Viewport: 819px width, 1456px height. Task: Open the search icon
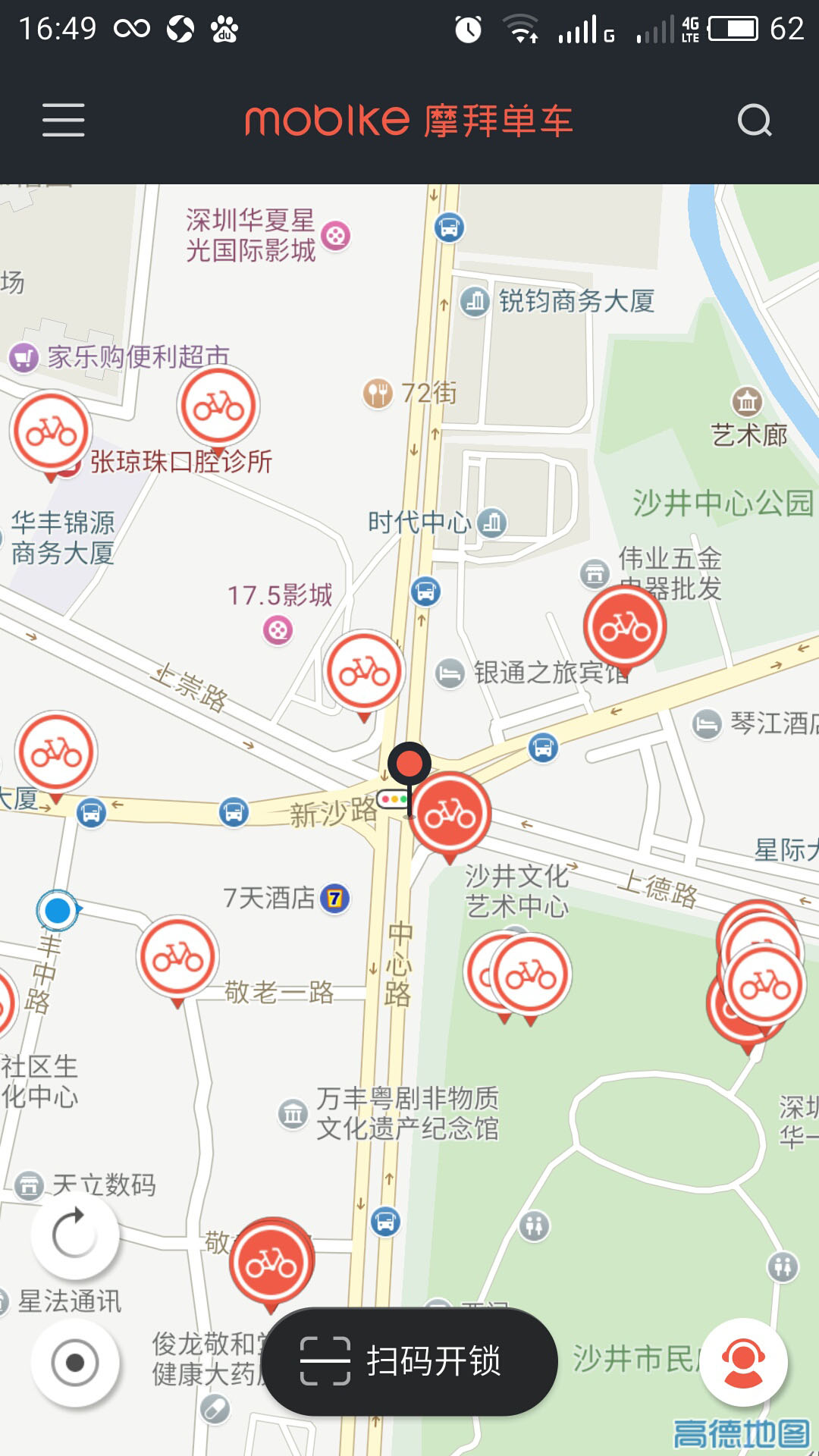pyautogui.click(x=755, y=121)
